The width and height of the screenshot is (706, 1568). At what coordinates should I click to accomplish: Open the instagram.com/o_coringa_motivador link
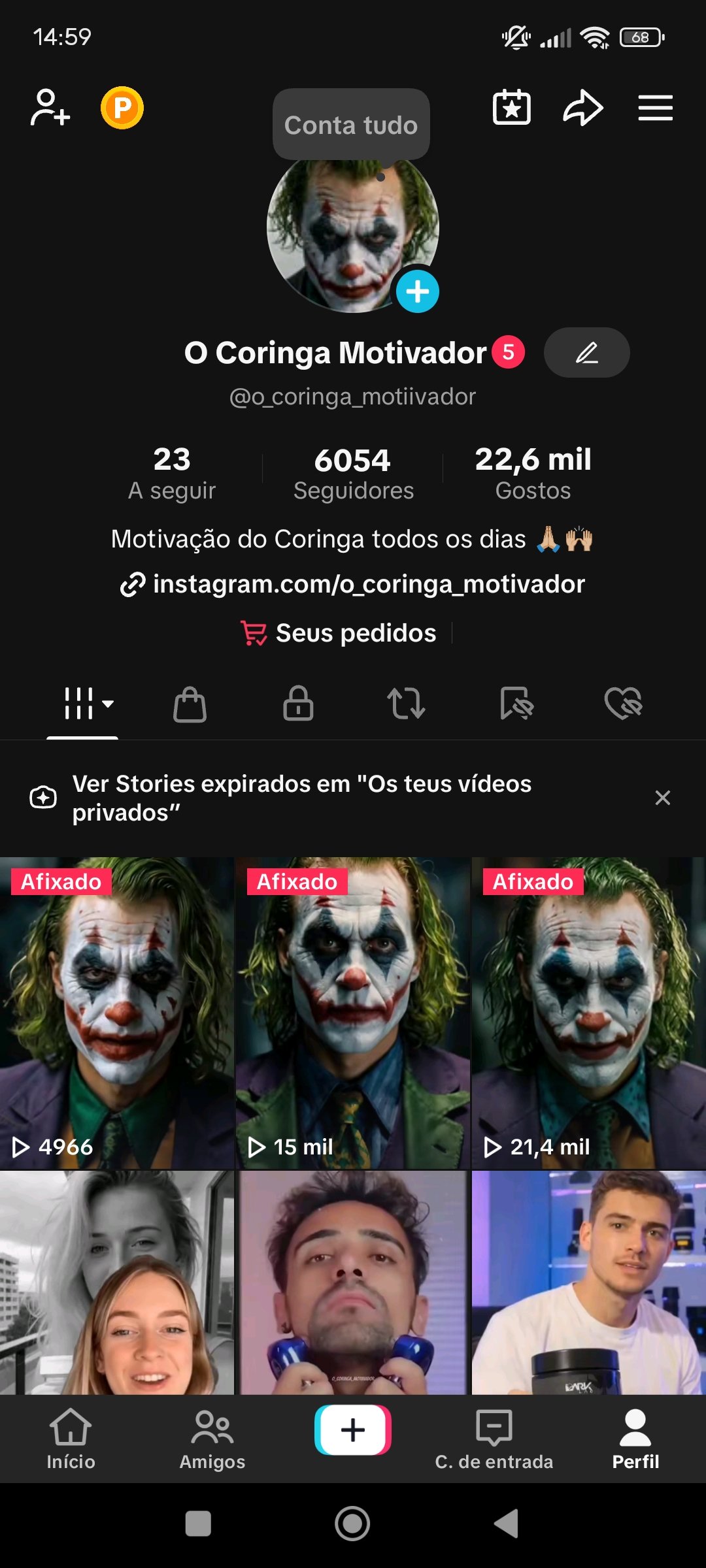tap(353, 584)
